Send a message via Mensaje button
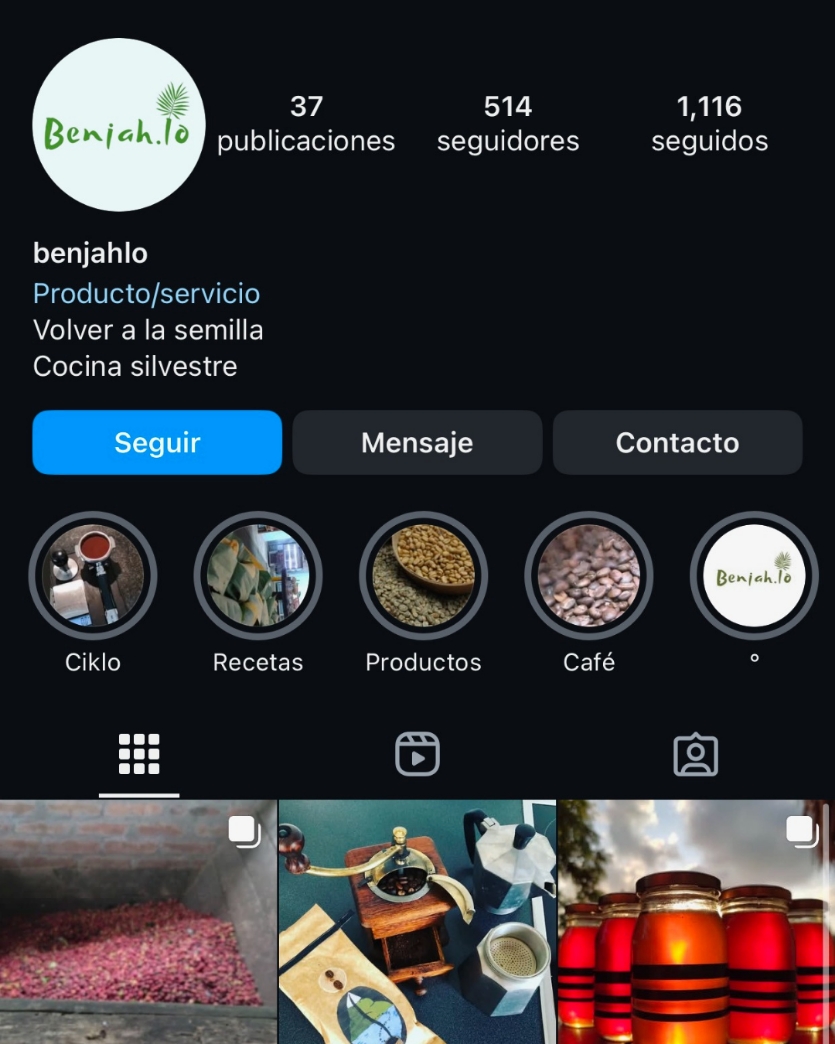This screenshot has width=835, height=1044. point(417,442)
